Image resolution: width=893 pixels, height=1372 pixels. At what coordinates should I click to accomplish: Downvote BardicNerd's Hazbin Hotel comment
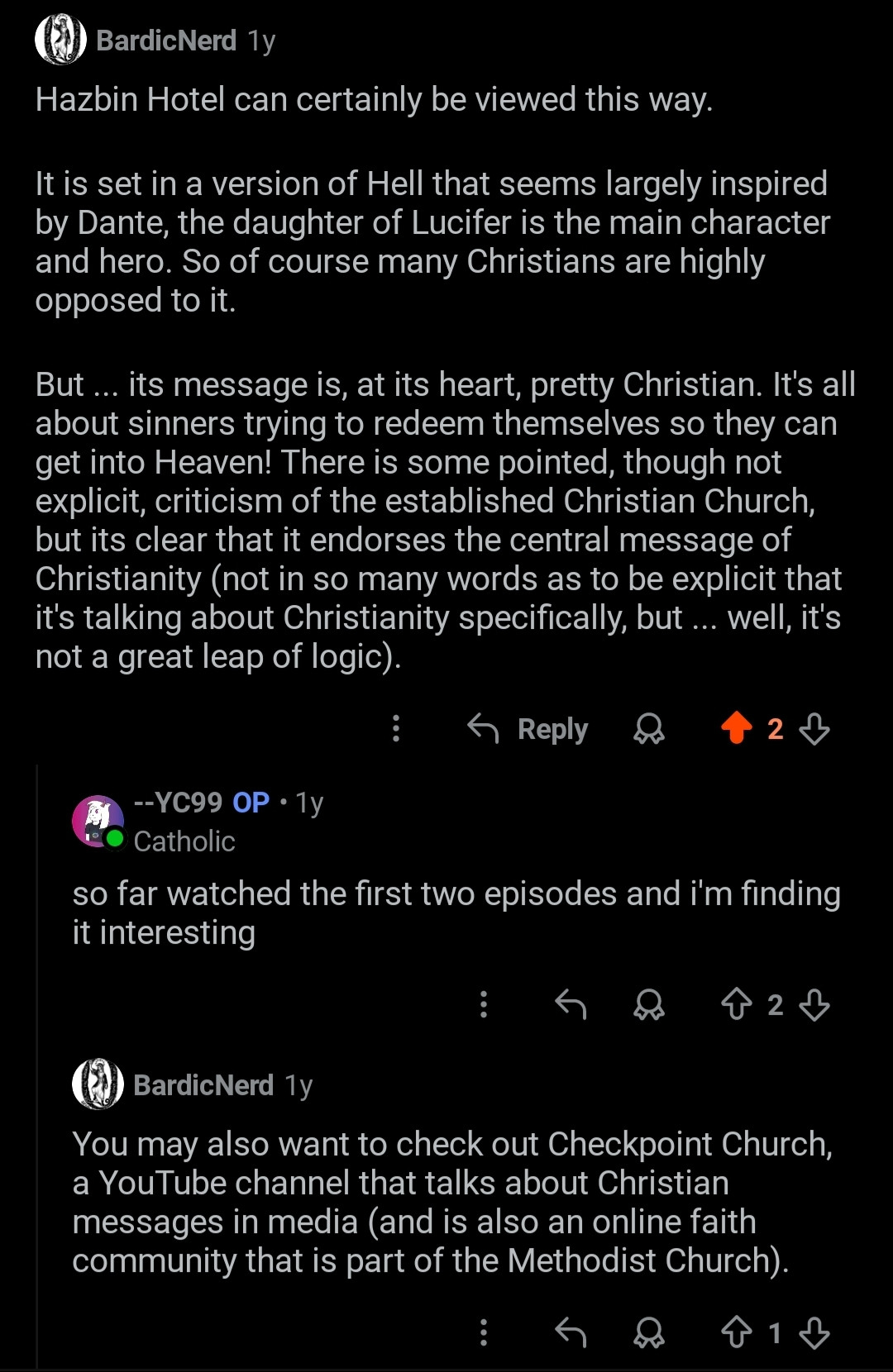pos(814,728)
